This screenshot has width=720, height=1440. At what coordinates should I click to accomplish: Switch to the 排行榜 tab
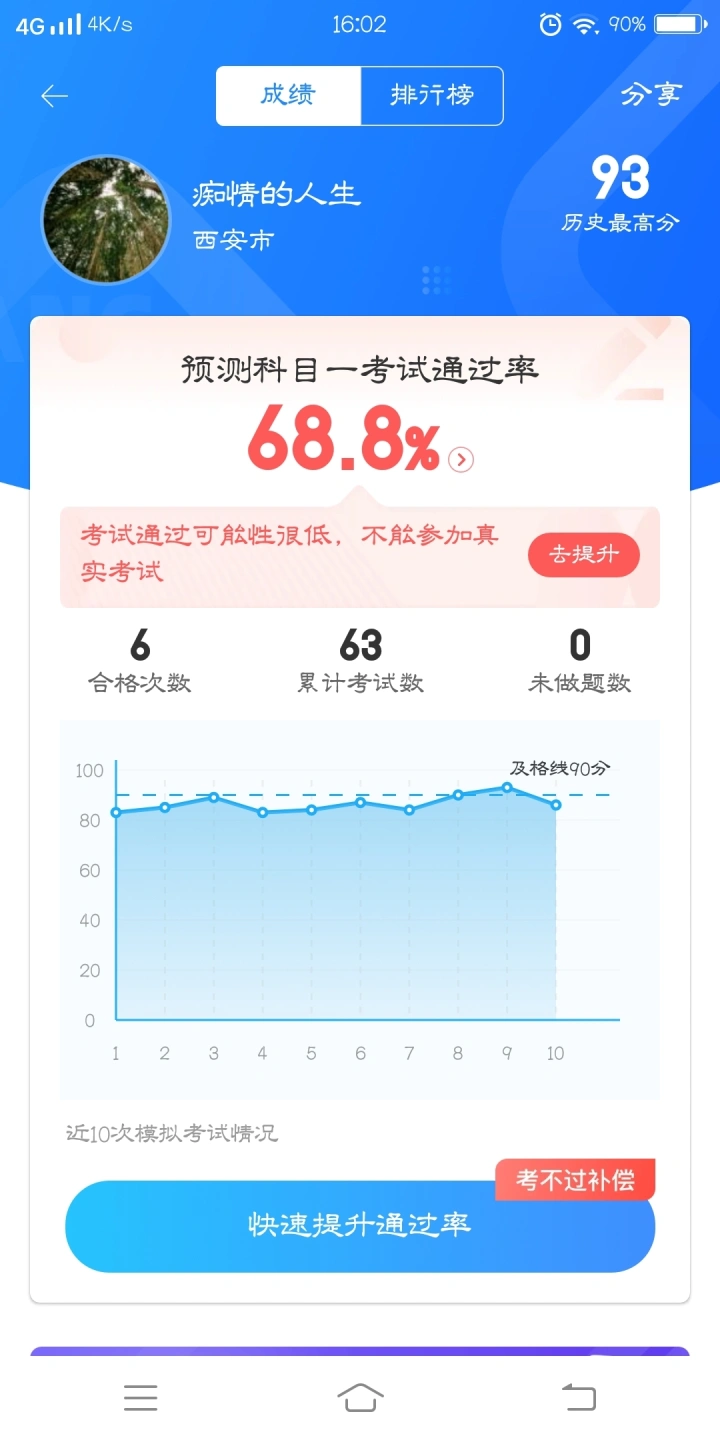tap(432, 96)
